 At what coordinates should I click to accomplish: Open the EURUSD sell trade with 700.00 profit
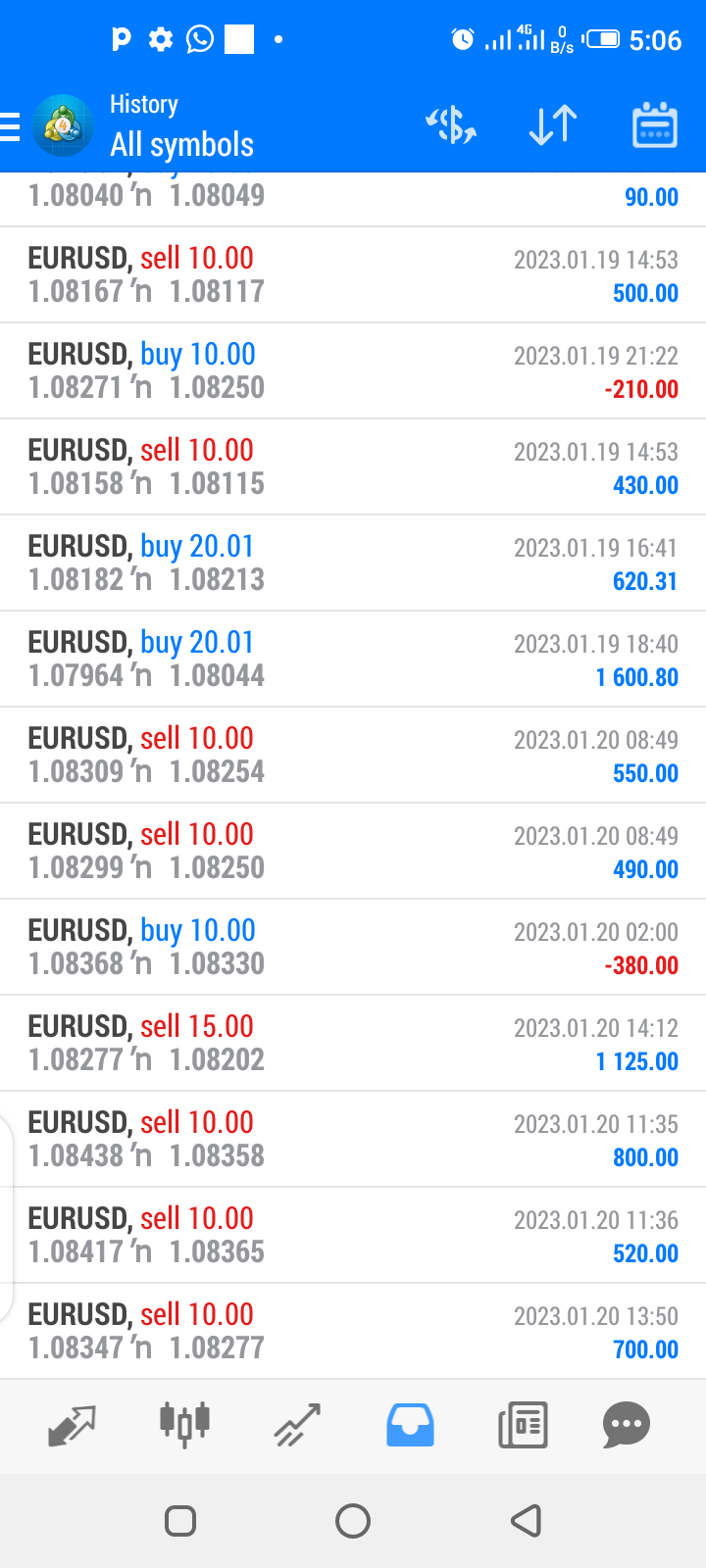[353, 1331]
